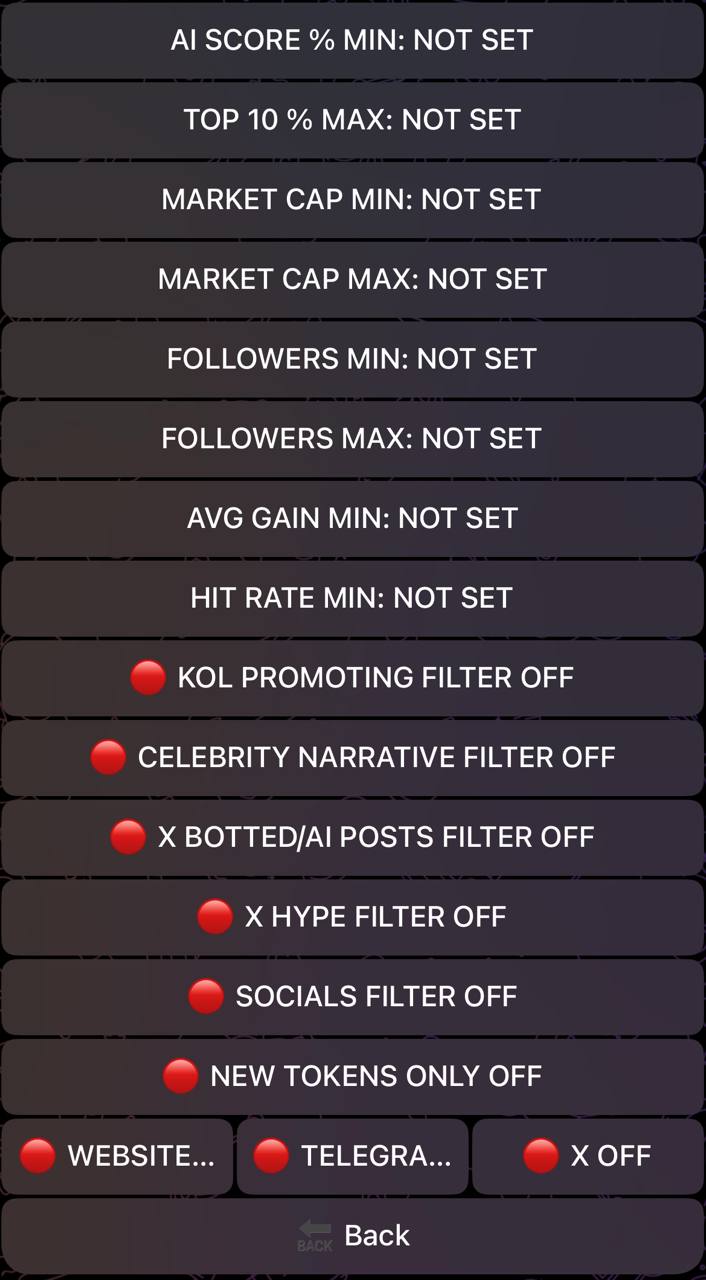Set Hit Rate Min value
This screenshot has height=1280, width=706.
tap(352, 598)
